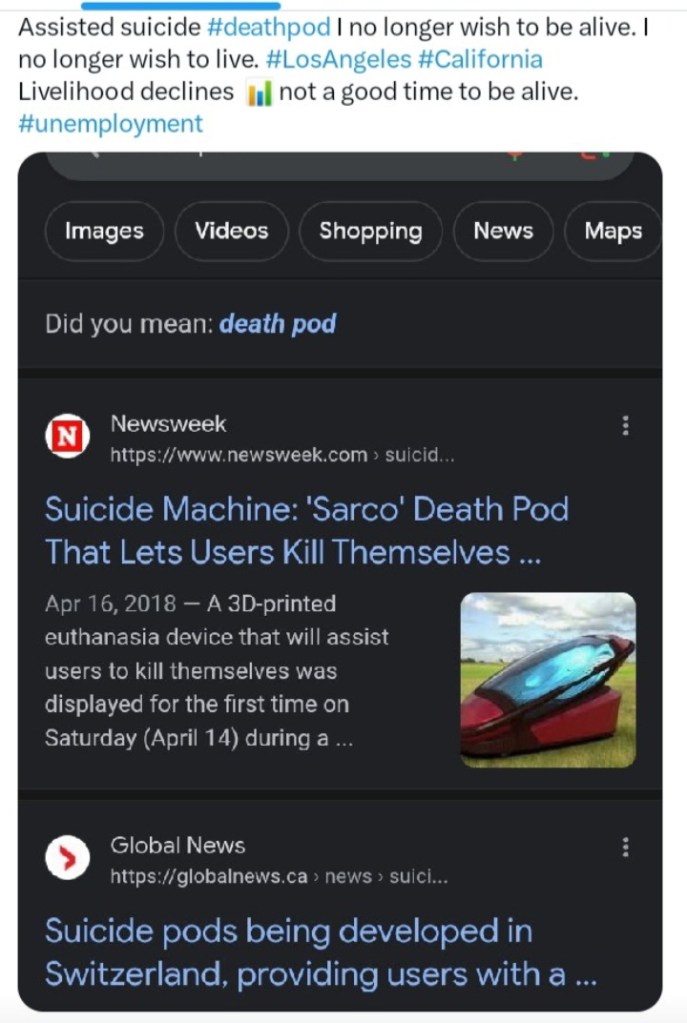Follow the #California hashtag link

coord(480,59)
